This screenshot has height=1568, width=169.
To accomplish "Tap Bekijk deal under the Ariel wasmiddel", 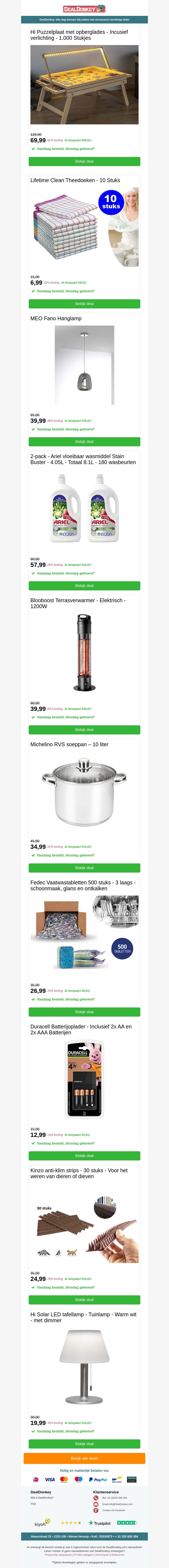I will [84, 585].
